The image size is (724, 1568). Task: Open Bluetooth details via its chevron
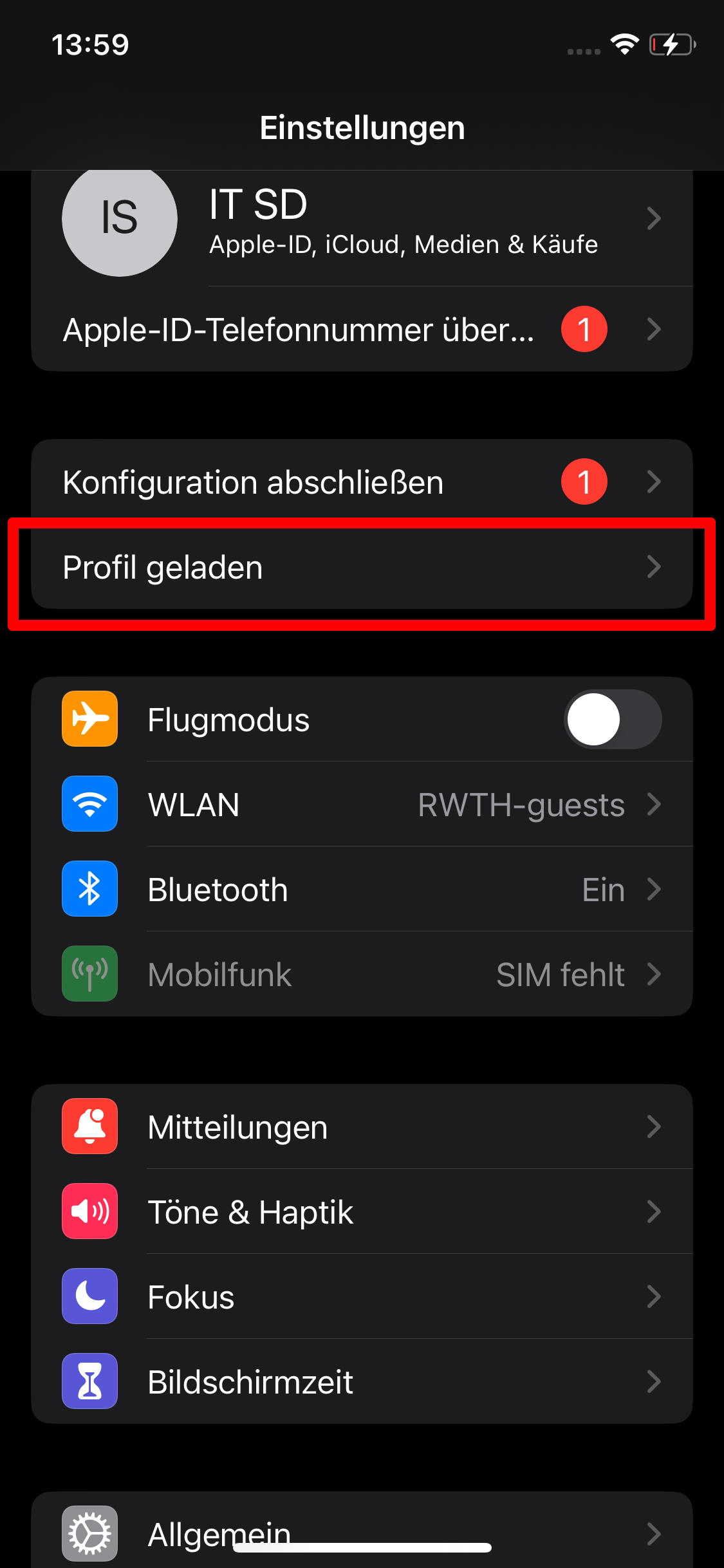coord(654,889)
